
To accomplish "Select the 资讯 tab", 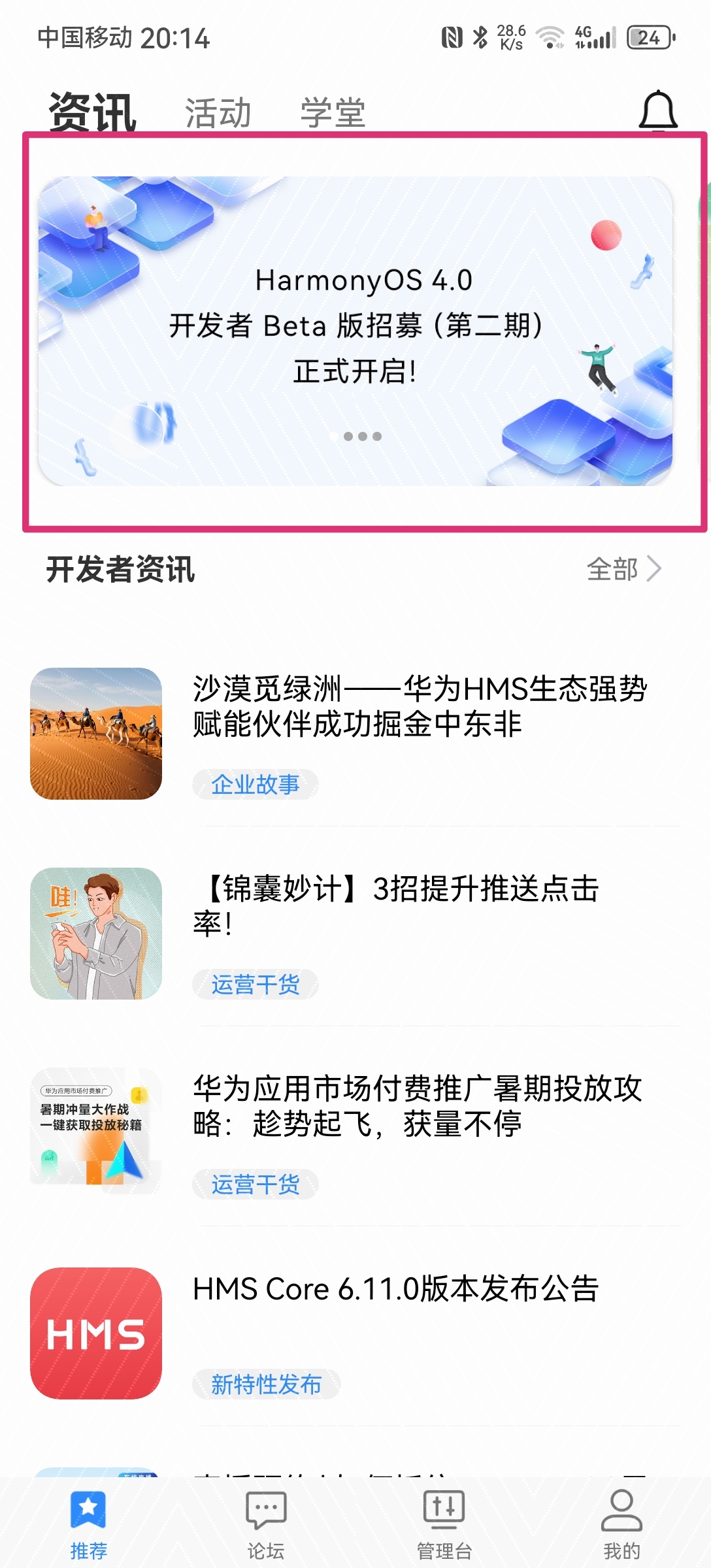I will click(x=92, y=113).
